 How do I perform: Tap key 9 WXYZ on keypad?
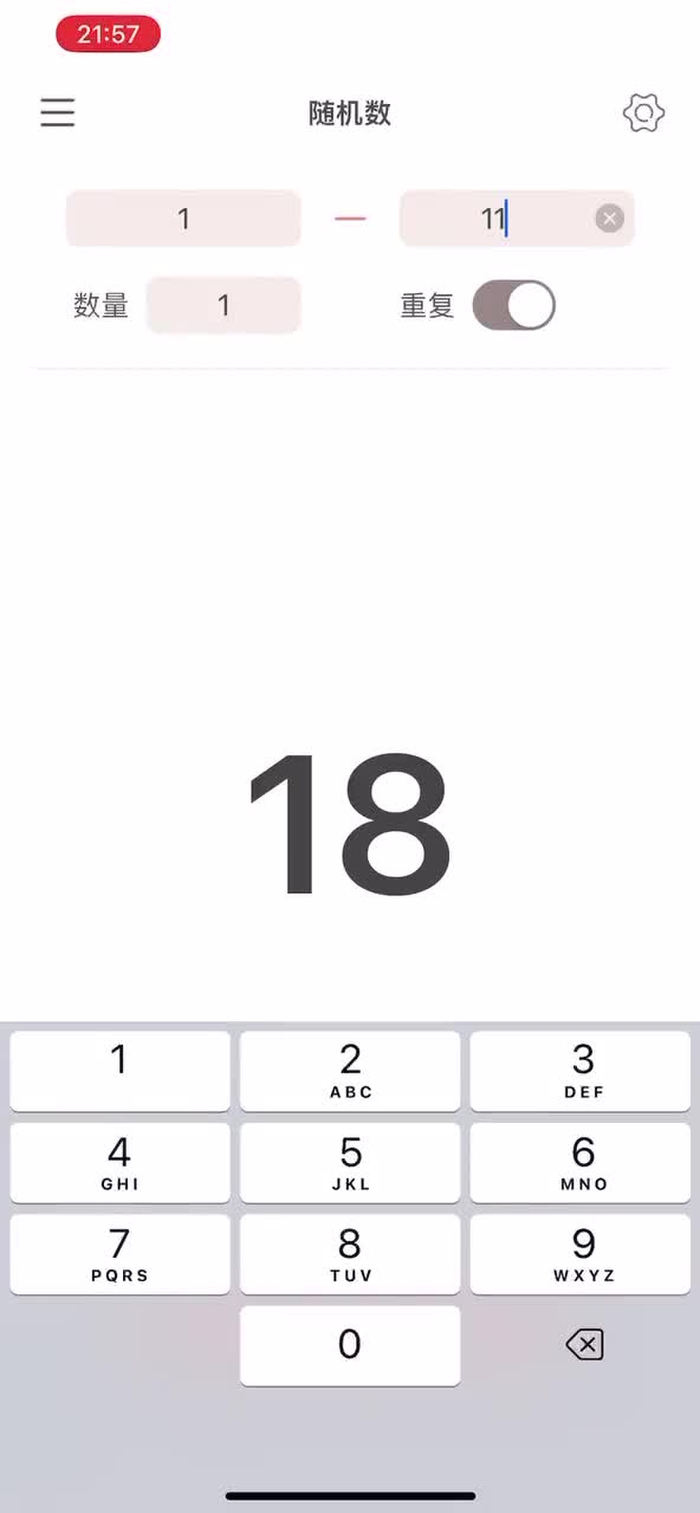point(580,1254)
